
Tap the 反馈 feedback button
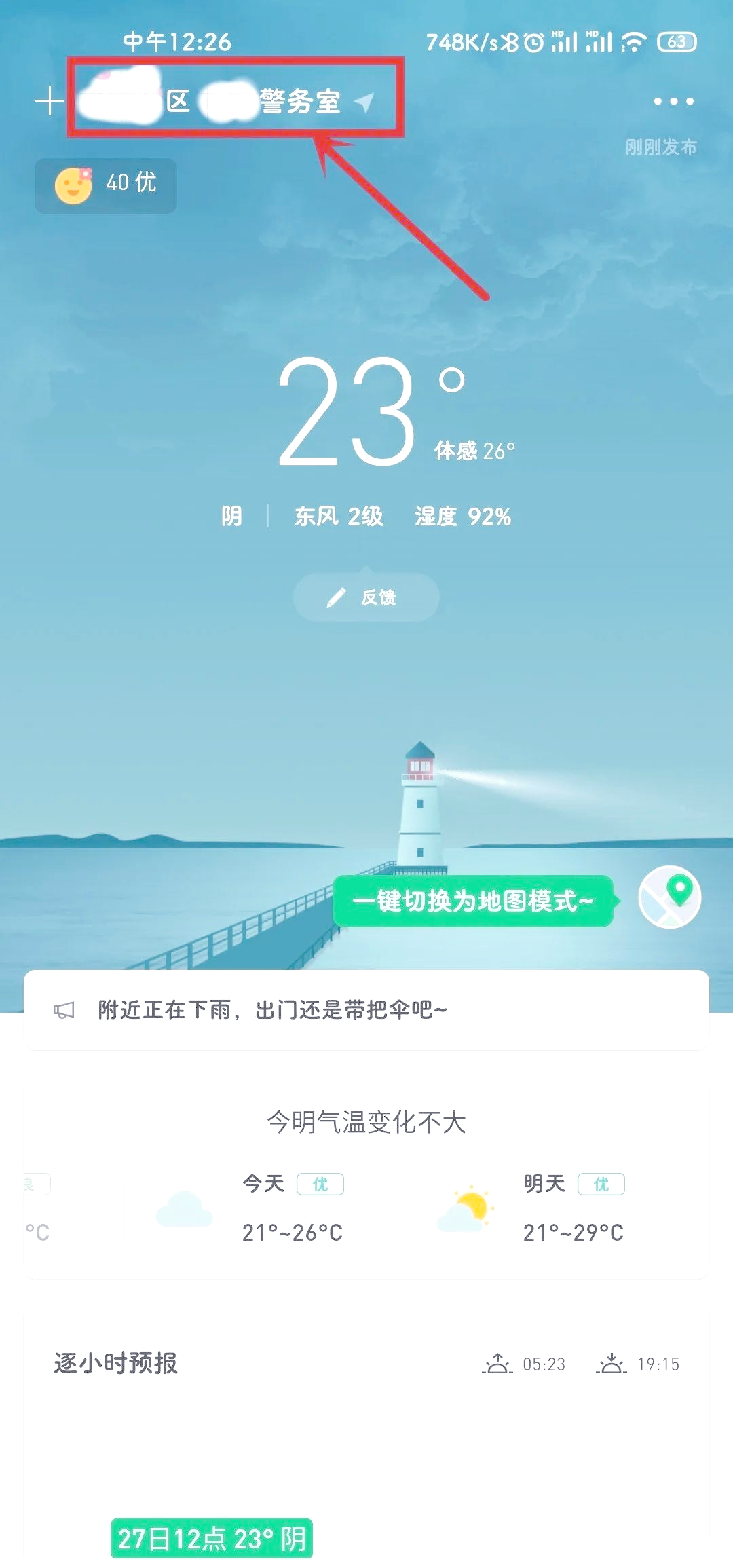point(366,597)
